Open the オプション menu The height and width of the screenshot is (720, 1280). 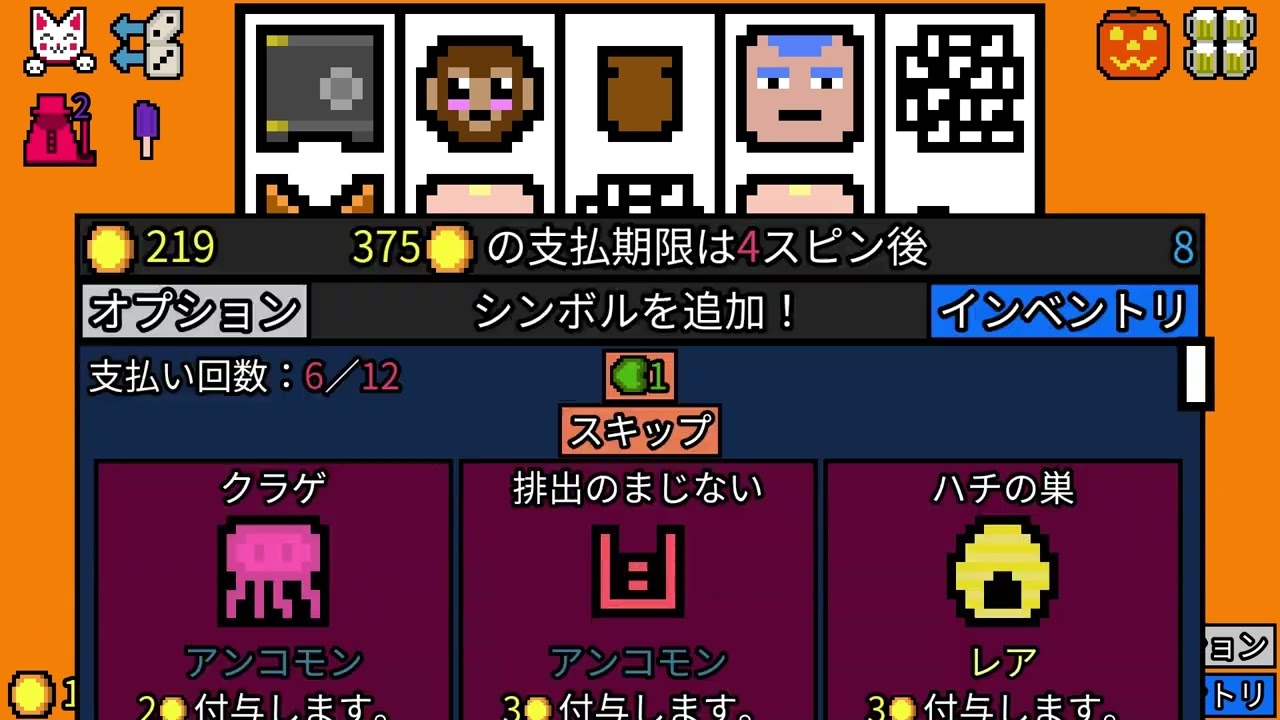click(194, 312)
